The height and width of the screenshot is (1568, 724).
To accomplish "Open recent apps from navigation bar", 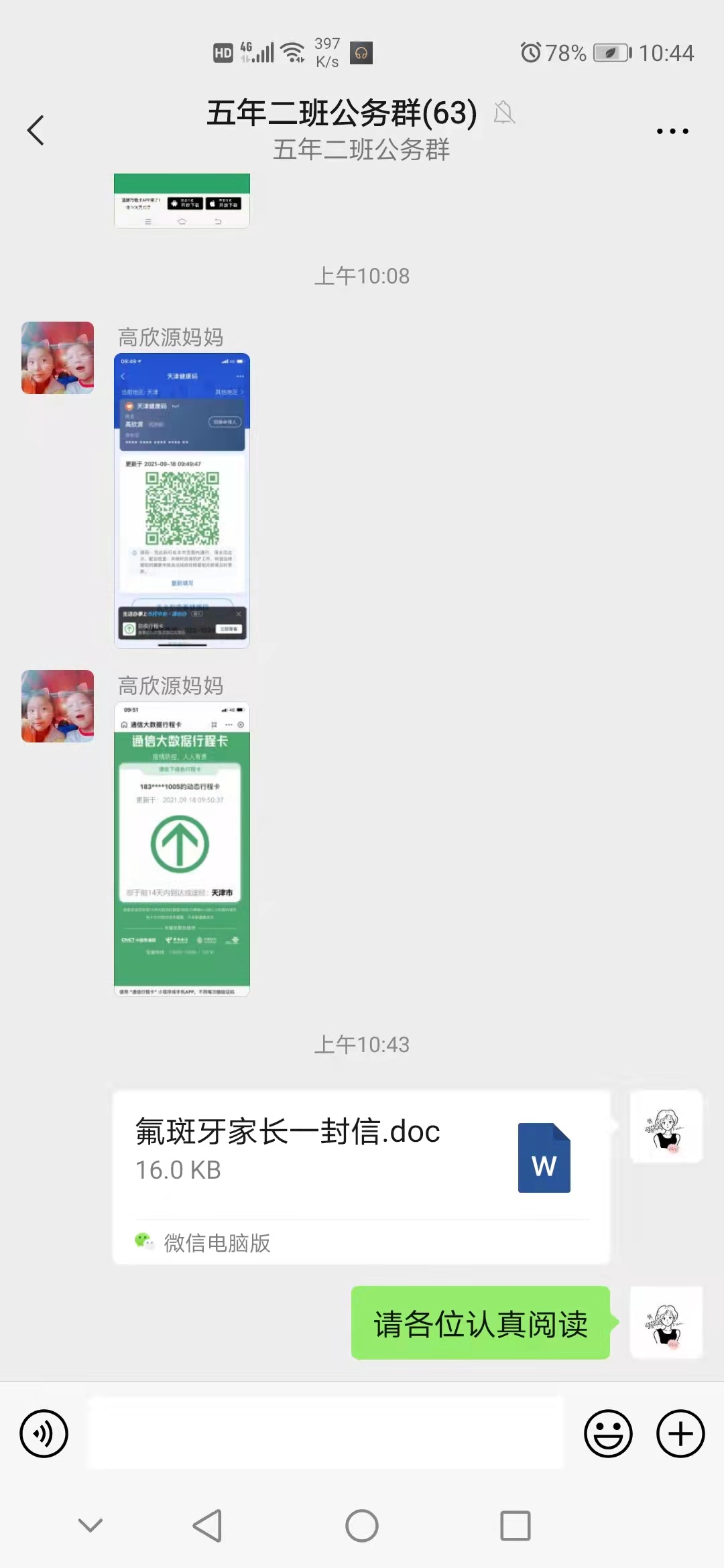I will 515,1526.
